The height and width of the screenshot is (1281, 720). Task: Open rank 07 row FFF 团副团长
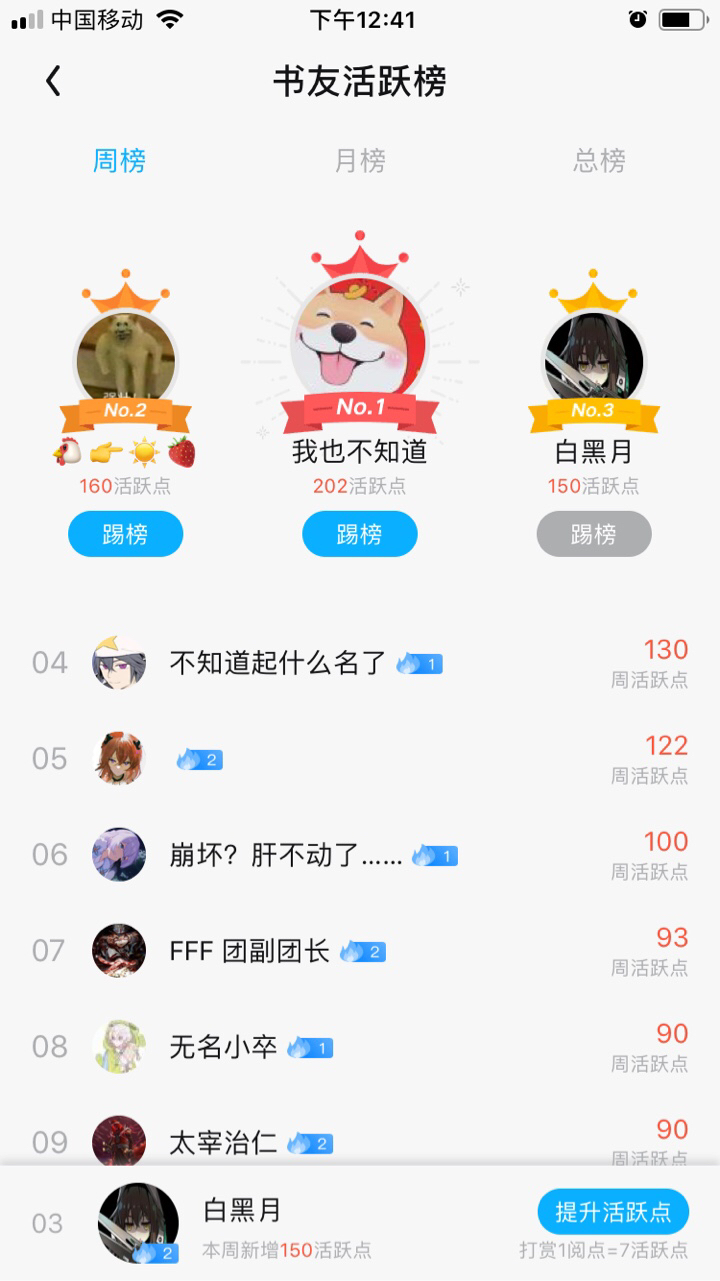(x=360, y=951)
